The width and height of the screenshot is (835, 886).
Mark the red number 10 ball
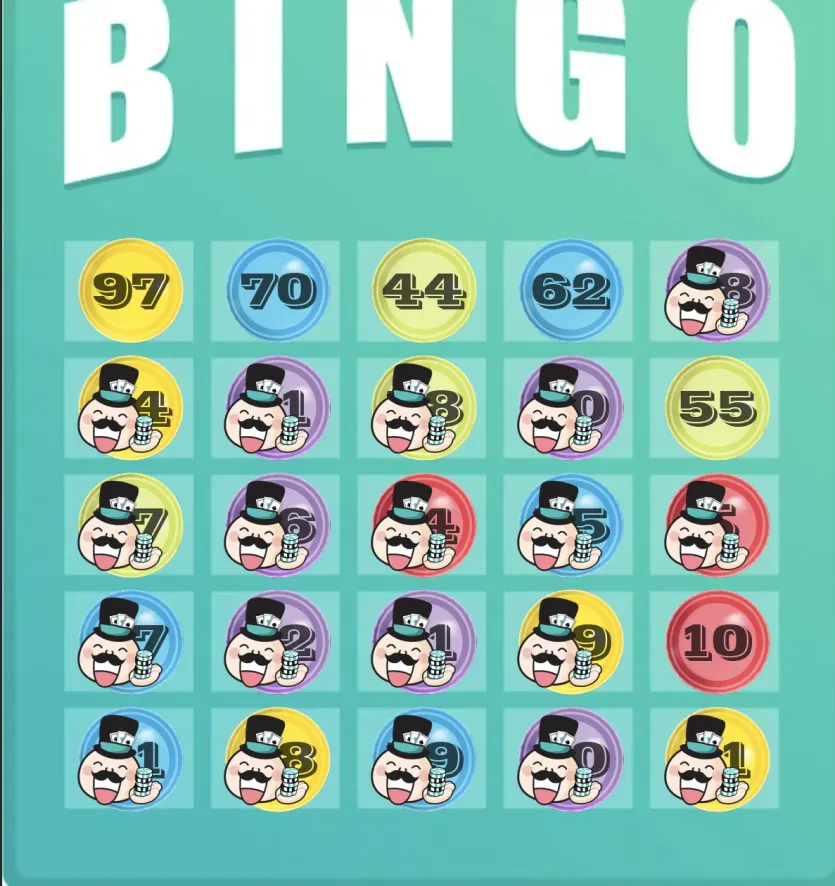click(x=716, y=642)
